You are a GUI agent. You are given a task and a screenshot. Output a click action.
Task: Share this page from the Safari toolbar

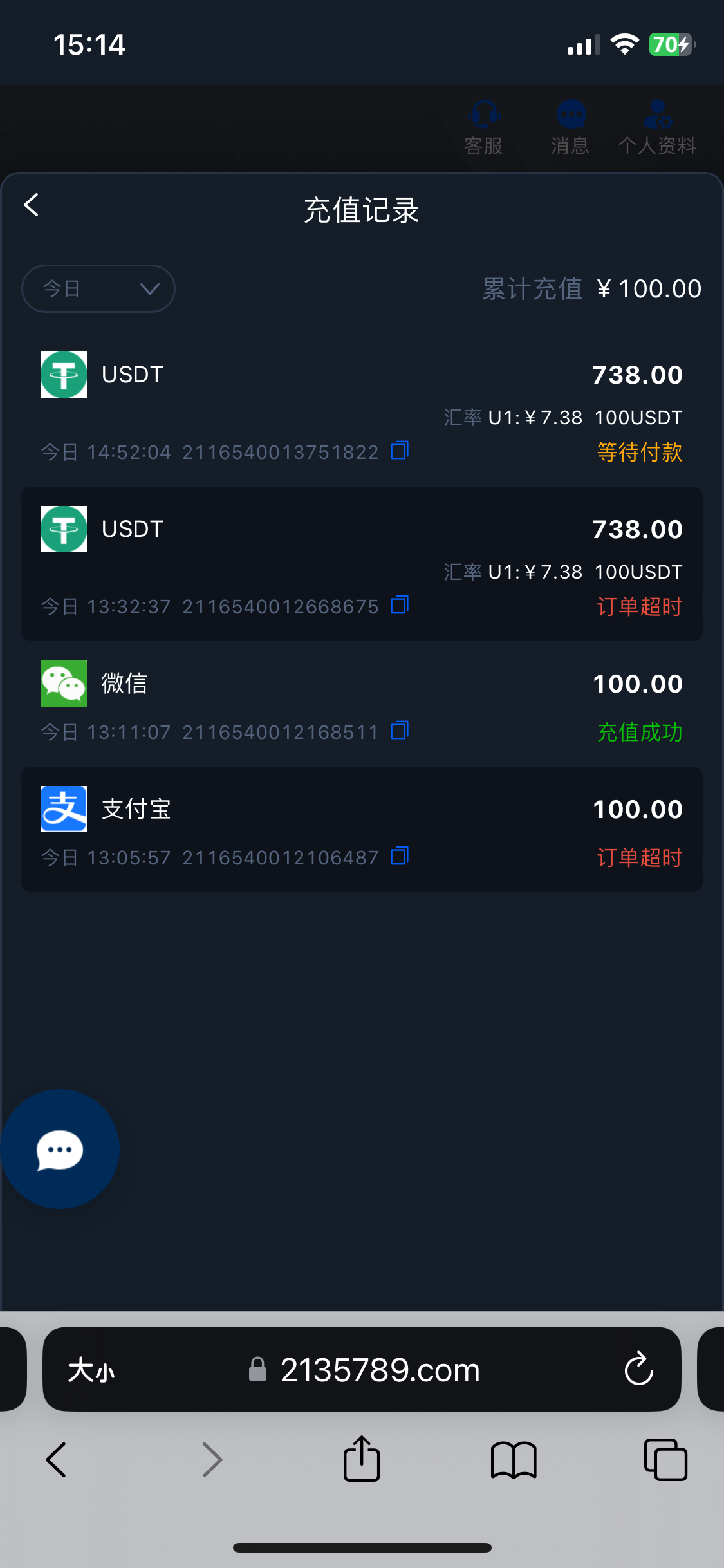362,1459
